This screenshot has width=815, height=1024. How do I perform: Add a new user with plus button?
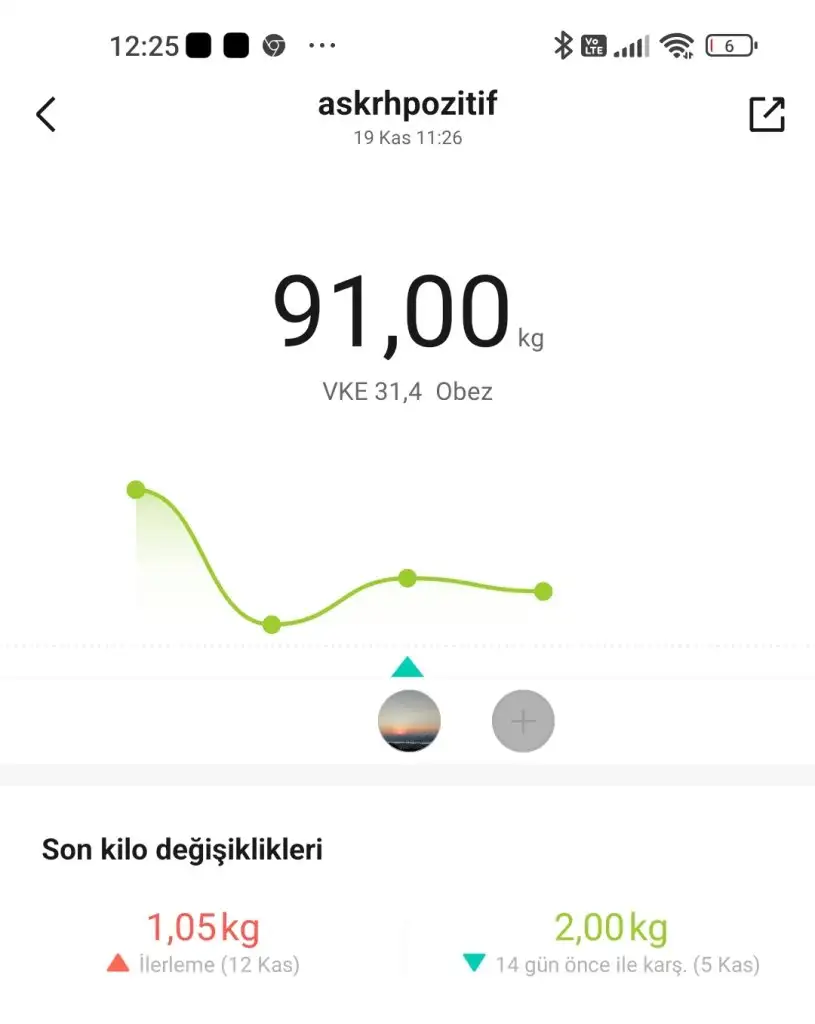523,721
